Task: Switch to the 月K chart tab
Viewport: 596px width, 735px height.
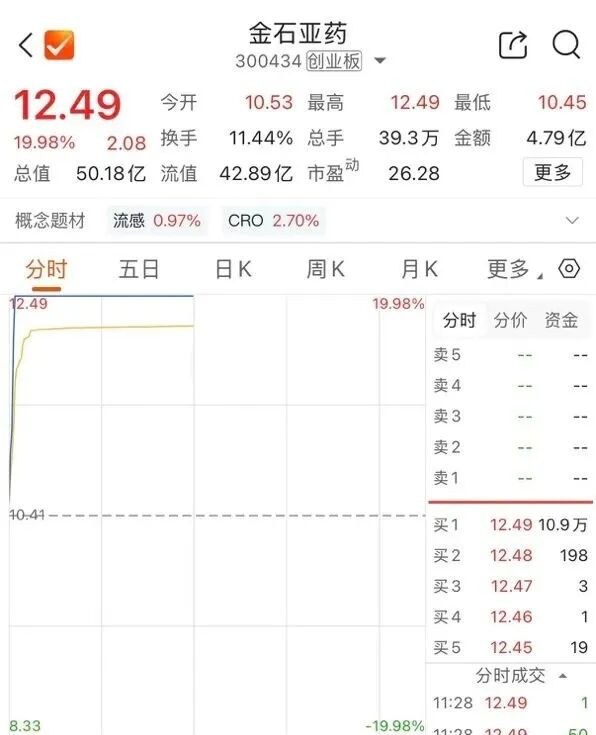Action: 419,270
